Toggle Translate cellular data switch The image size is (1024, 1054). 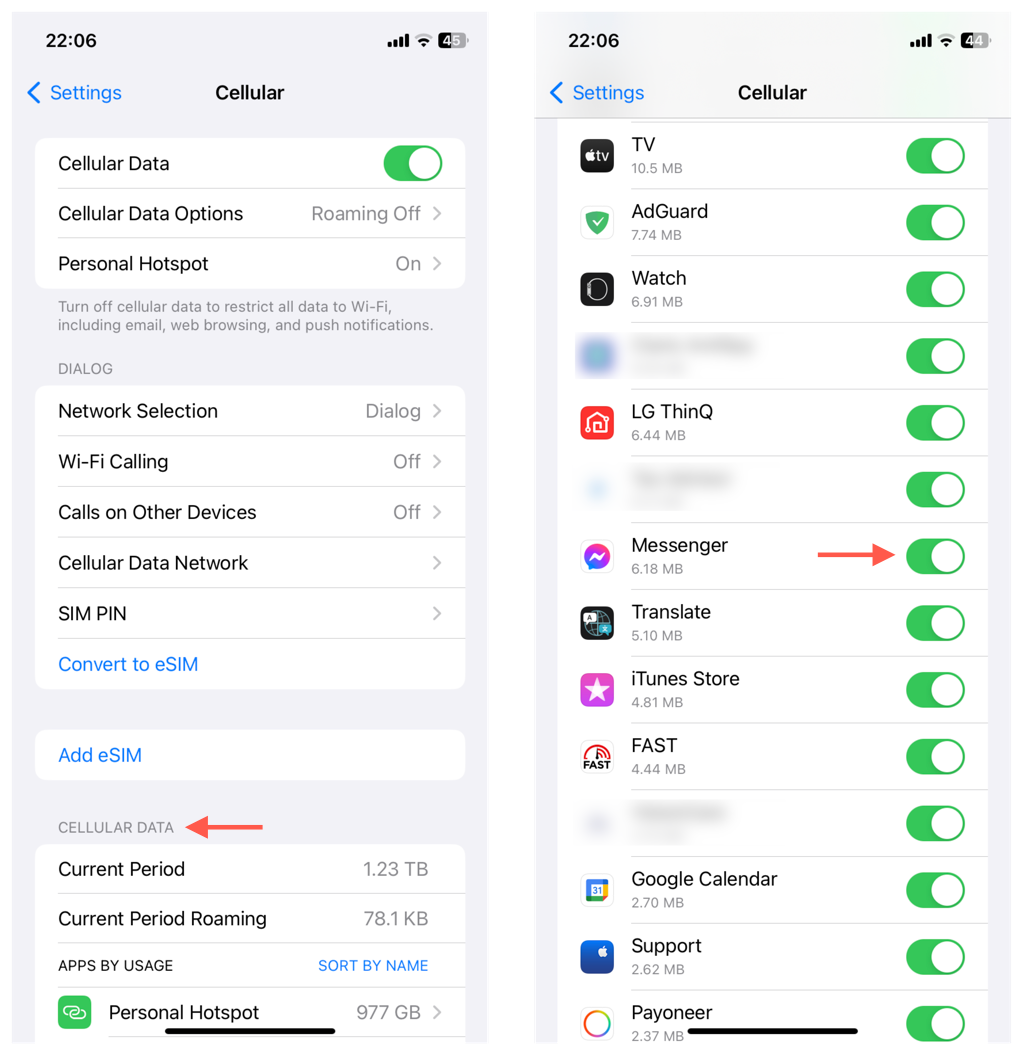(935, 623)
